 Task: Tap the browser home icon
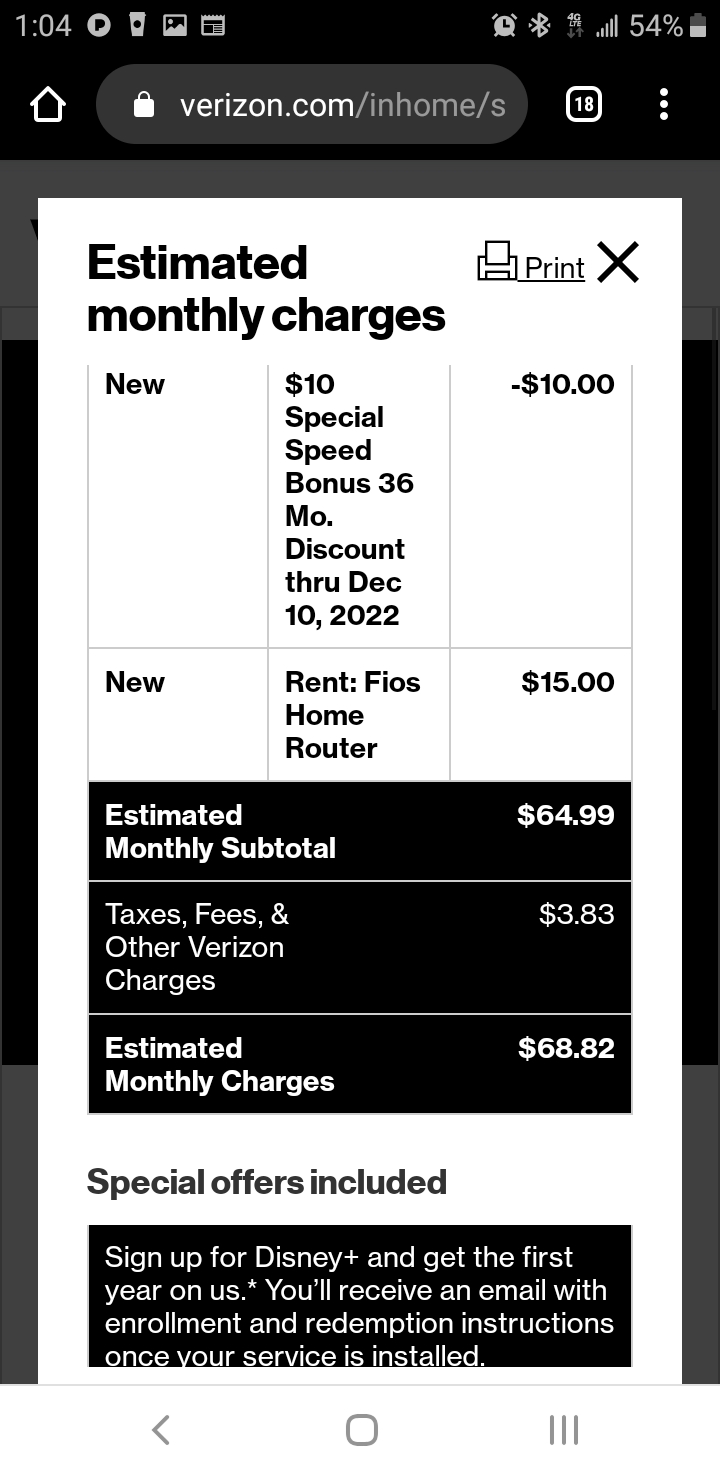pos(48,105)
